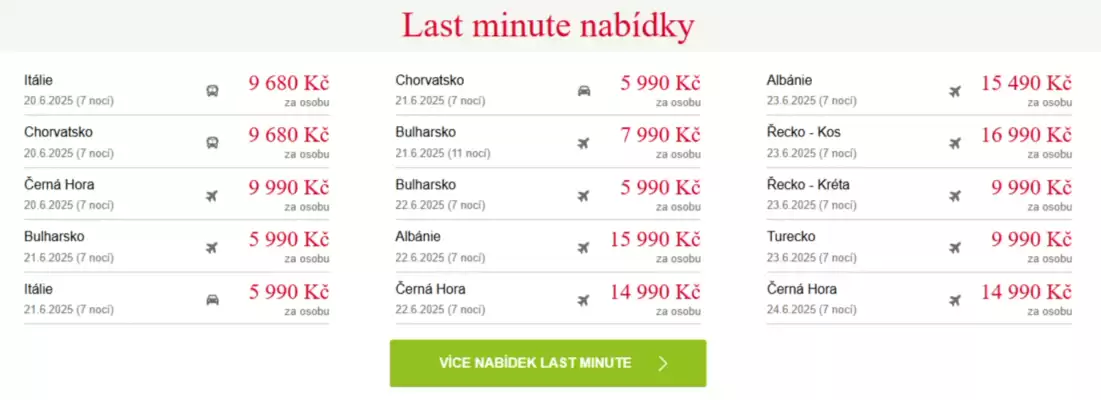Open Bulharsko offer departing 22.6.2025
This screenshot has height=400, width=1101.
click(x=547, y=194)
